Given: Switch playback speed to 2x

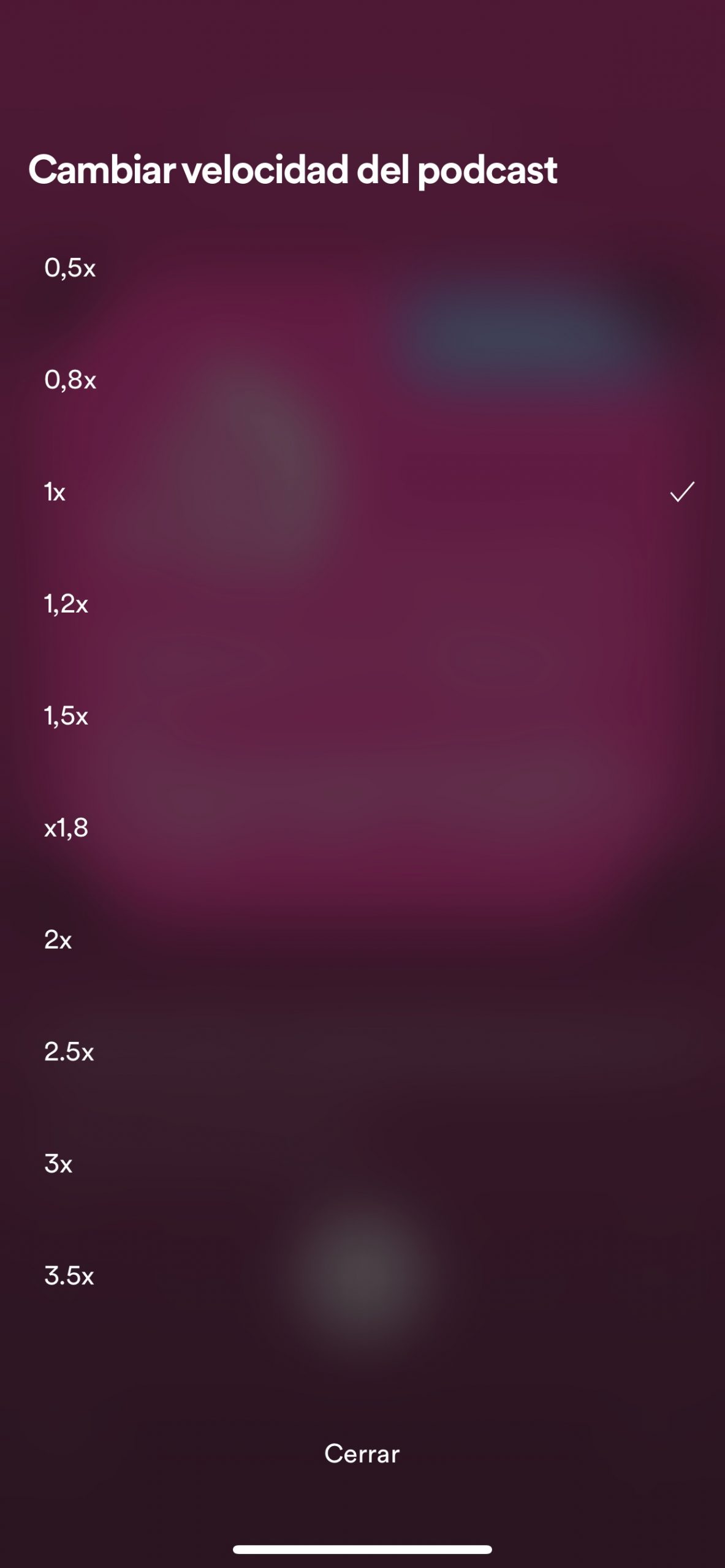Looking at the screenshot, I should point(58,940).
